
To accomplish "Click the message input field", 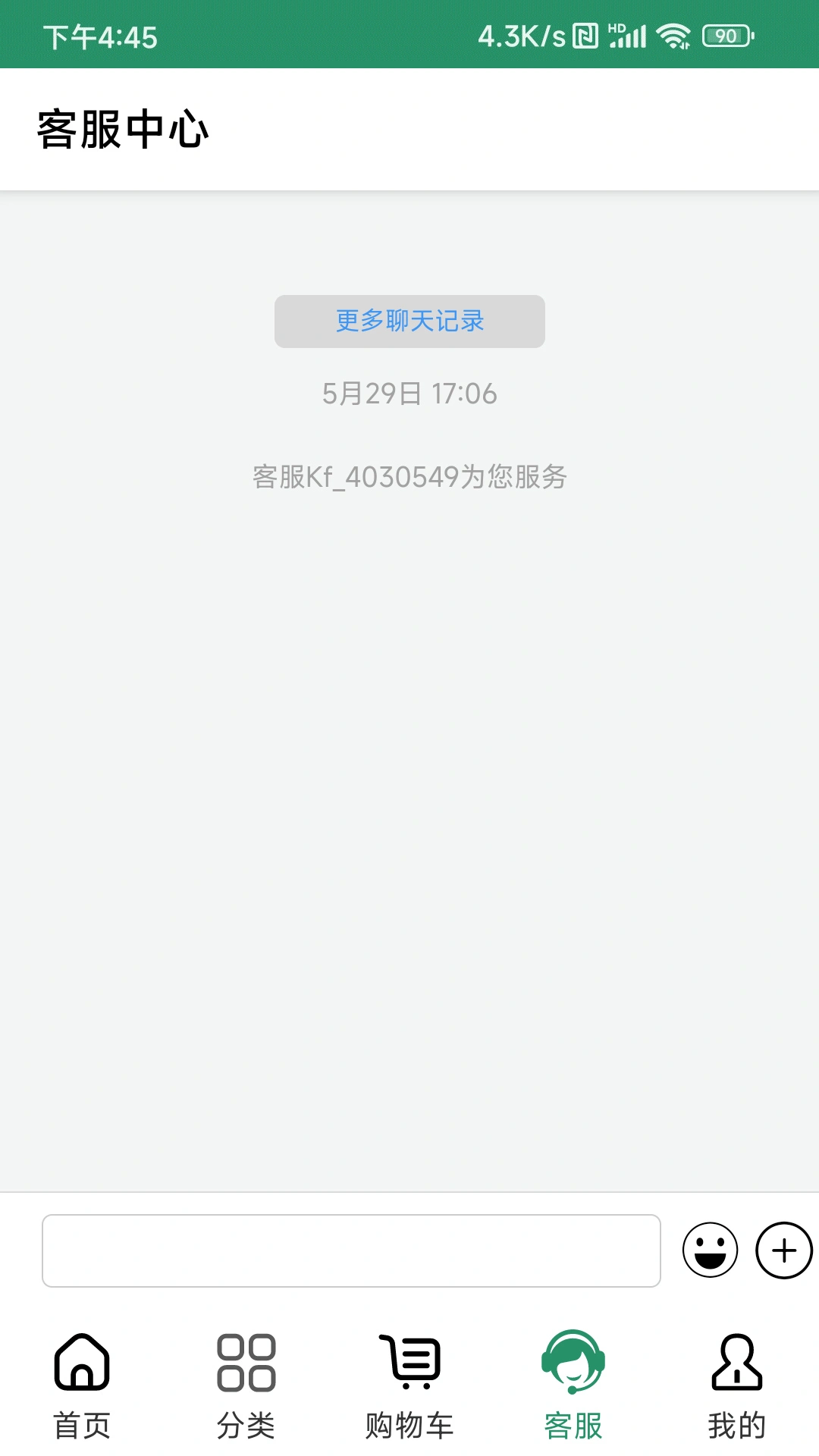I will [x=353, y=1250].
